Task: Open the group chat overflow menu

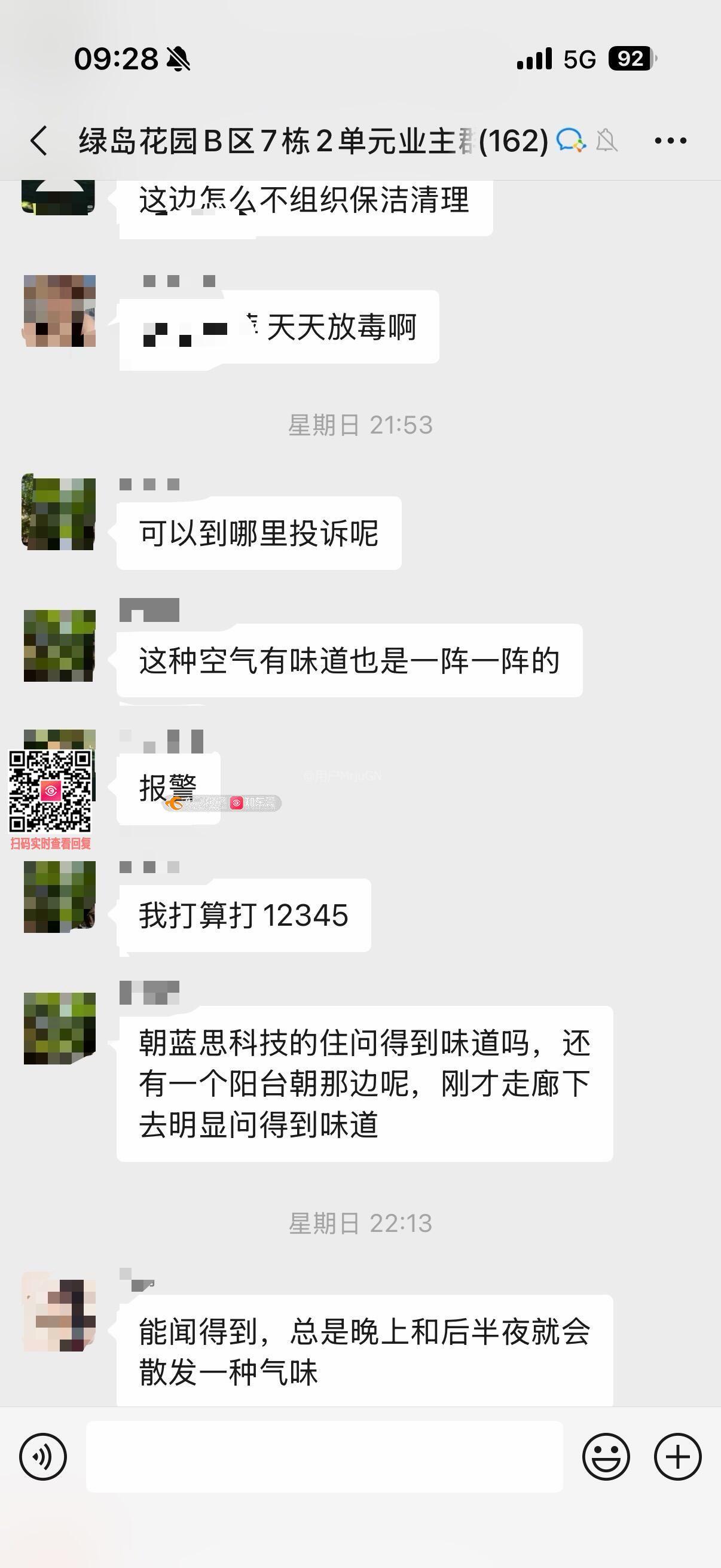Action: coord(670,141)
